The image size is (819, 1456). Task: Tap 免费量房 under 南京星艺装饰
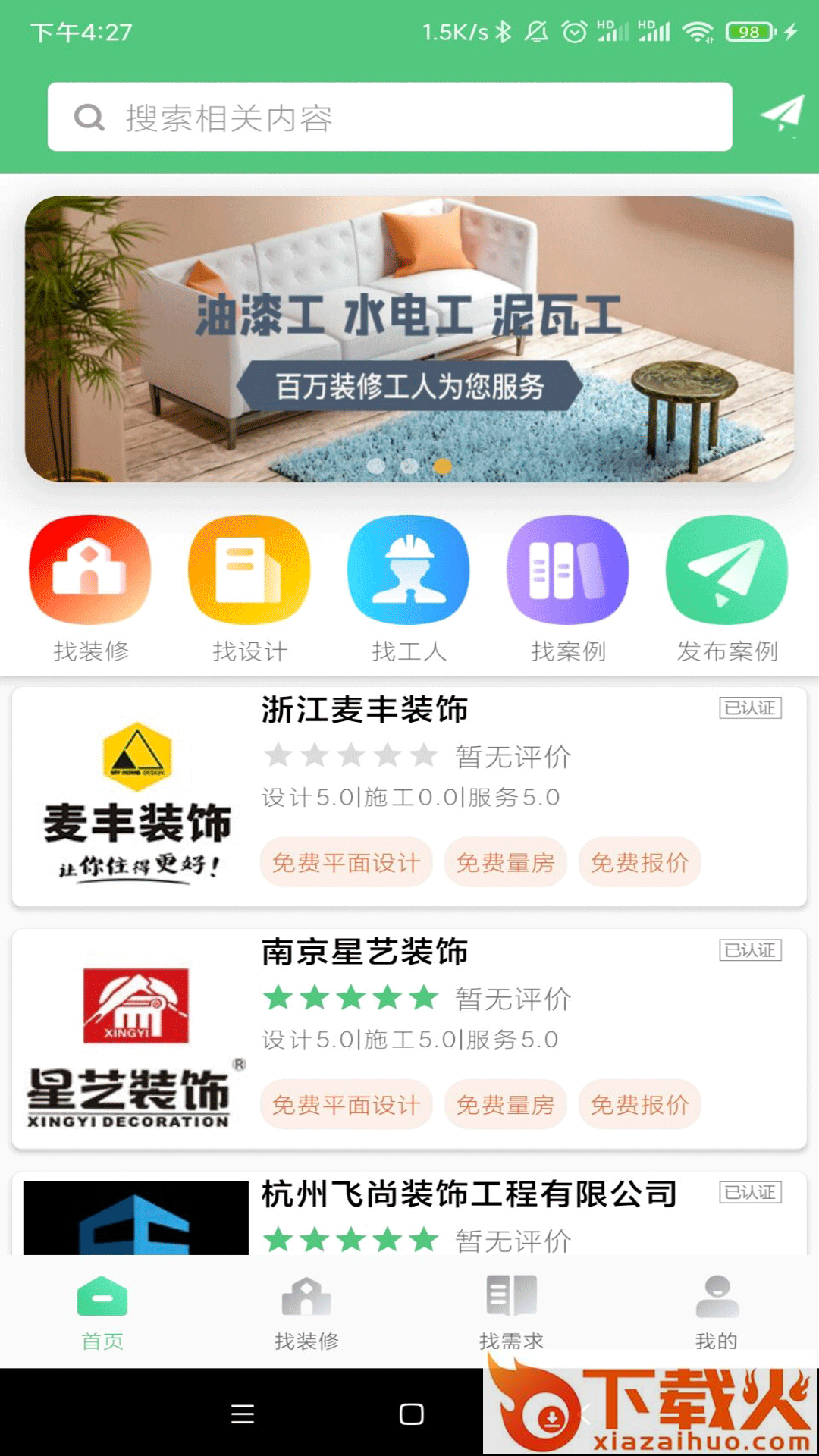506,1104
